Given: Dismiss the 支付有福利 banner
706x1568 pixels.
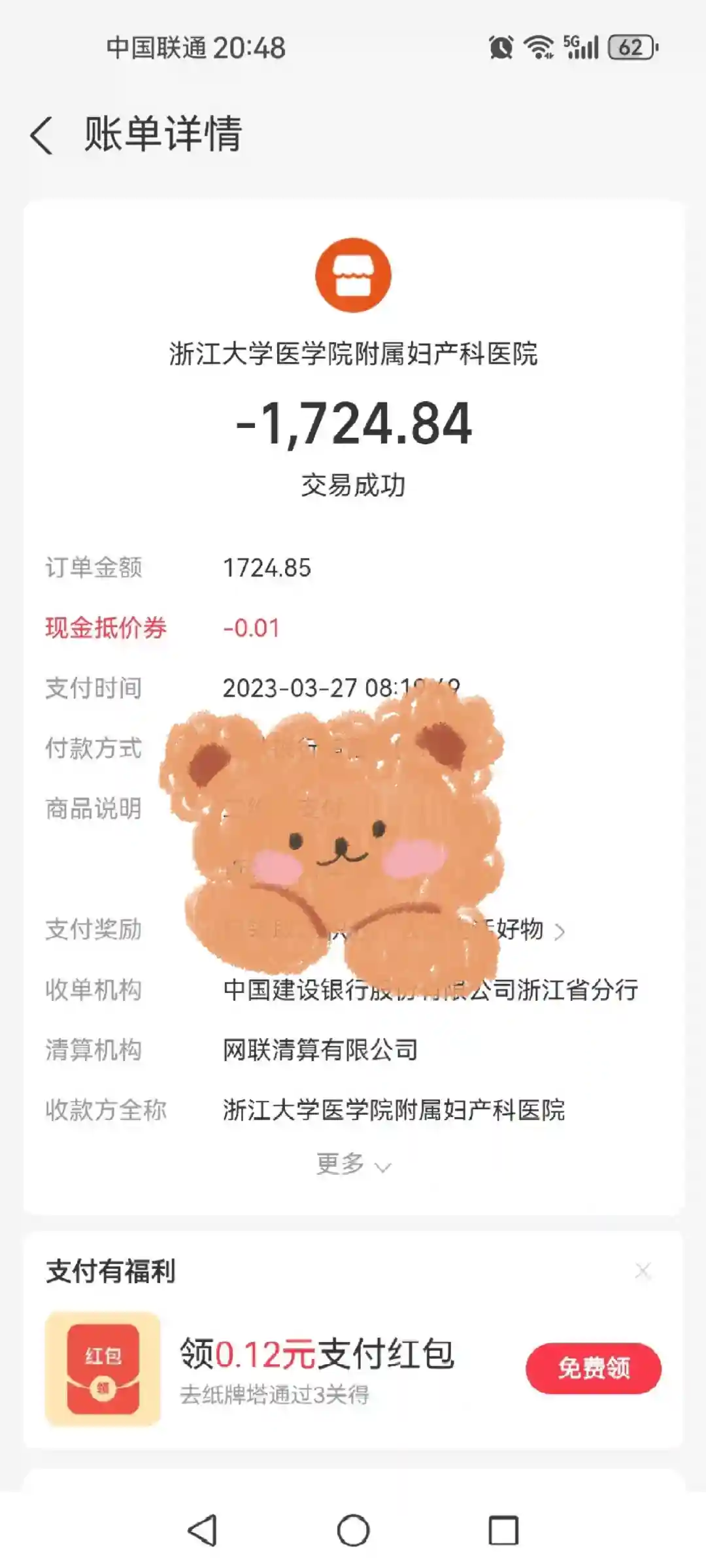Looking at the screenshot, I should point(643,1271).
